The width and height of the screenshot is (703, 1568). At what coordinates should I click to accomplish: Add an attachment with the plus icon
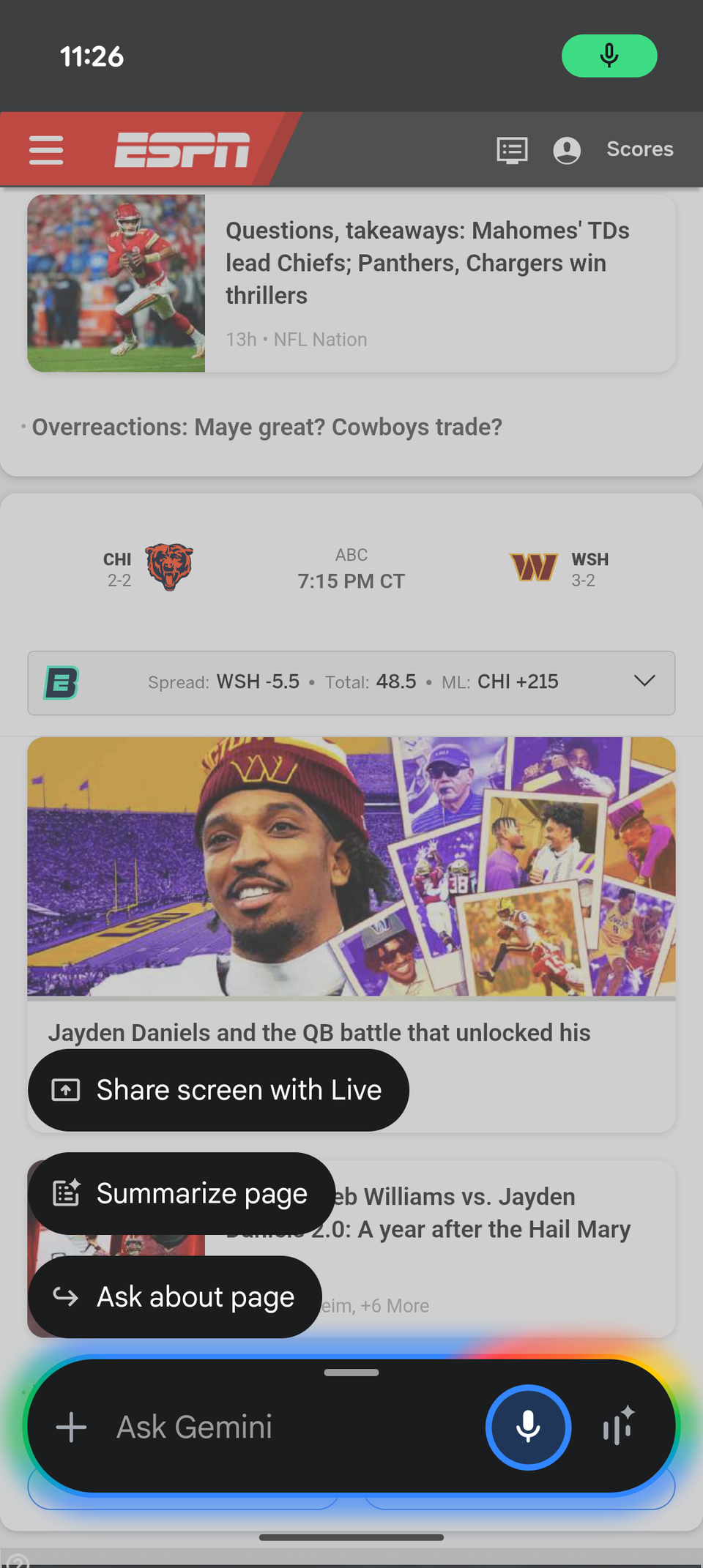(x=71, y=1427)
